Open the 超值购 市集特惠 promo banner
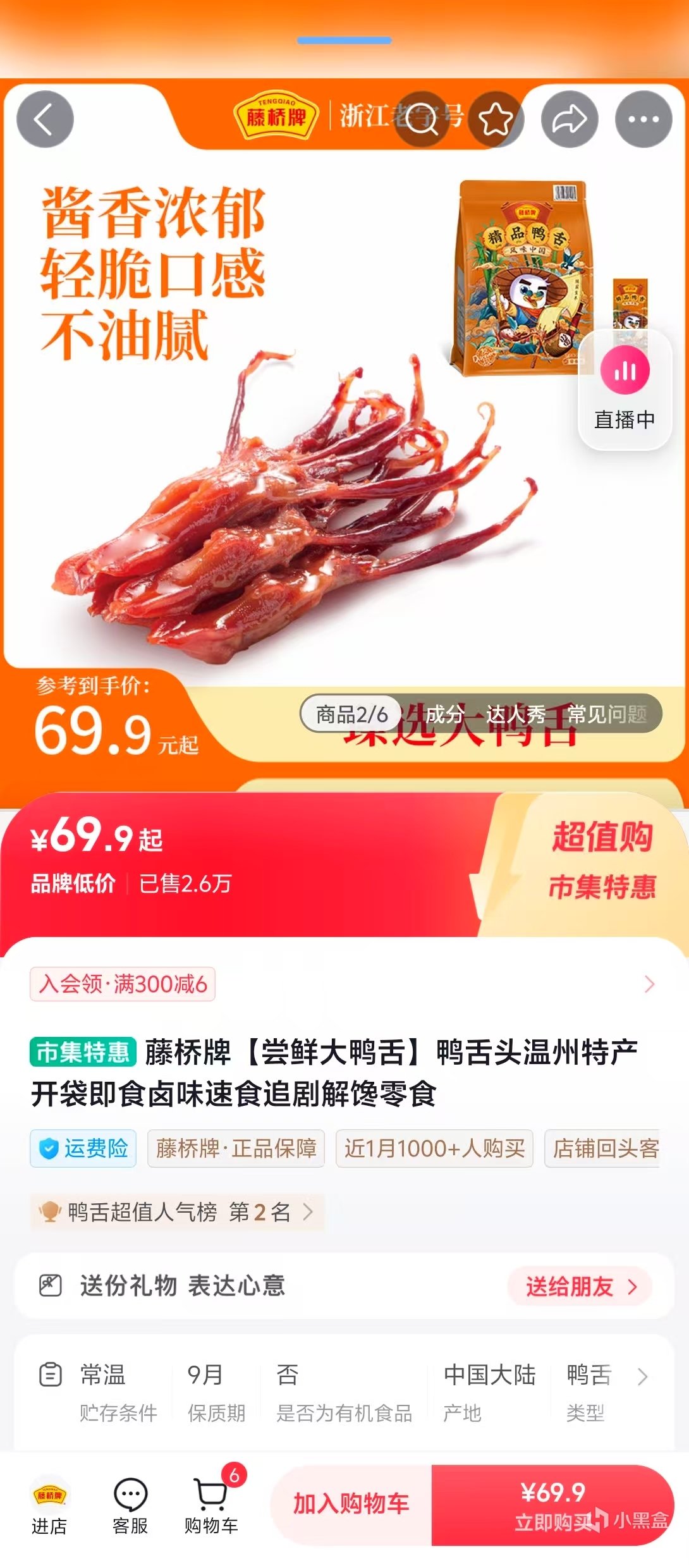 tap(601, 861)
